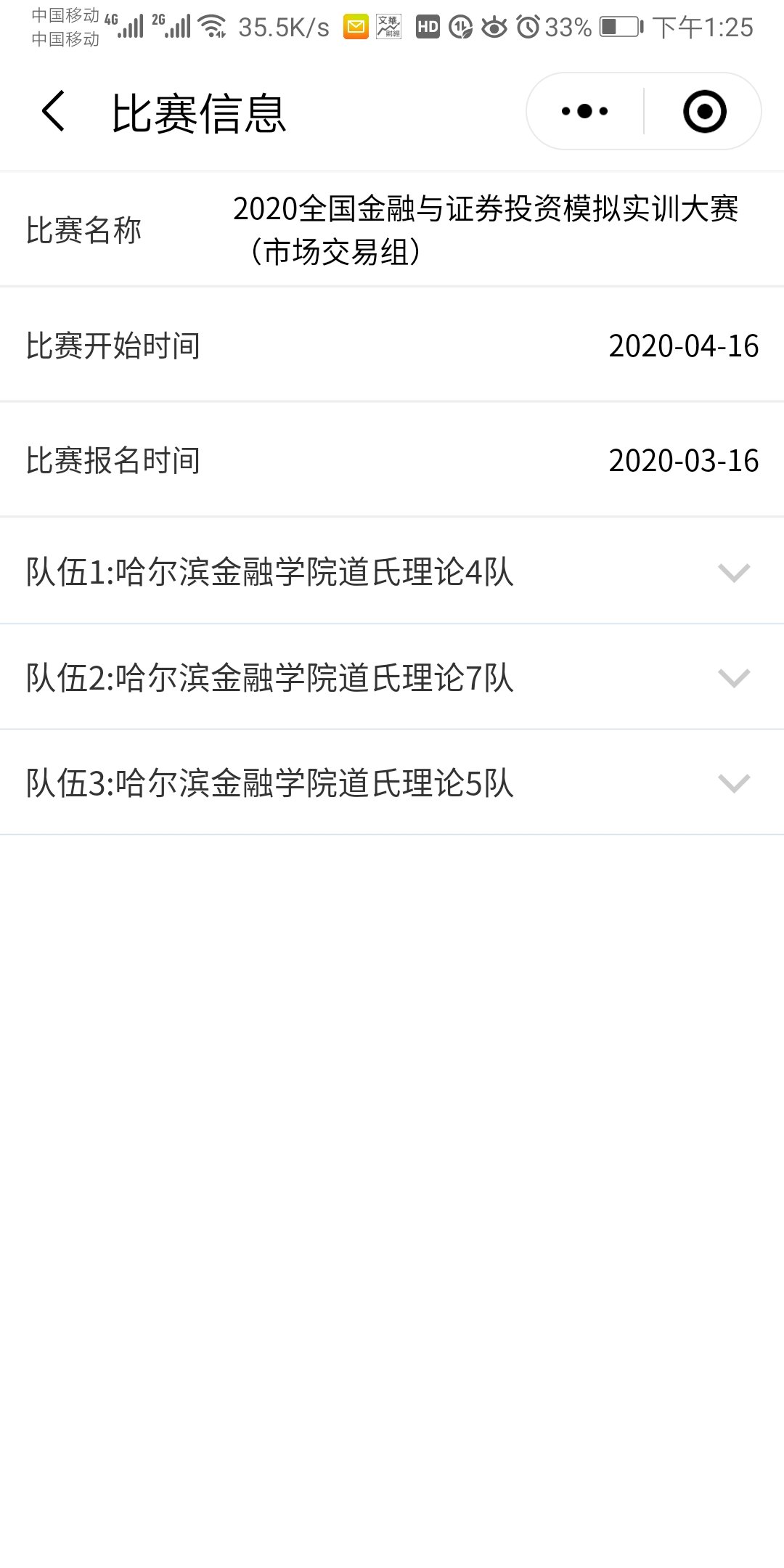The image size is (784, 1568).
Task: Expand 队伍1 哈尔滨金融学院道氏理论4队
Action: point(733,573)
